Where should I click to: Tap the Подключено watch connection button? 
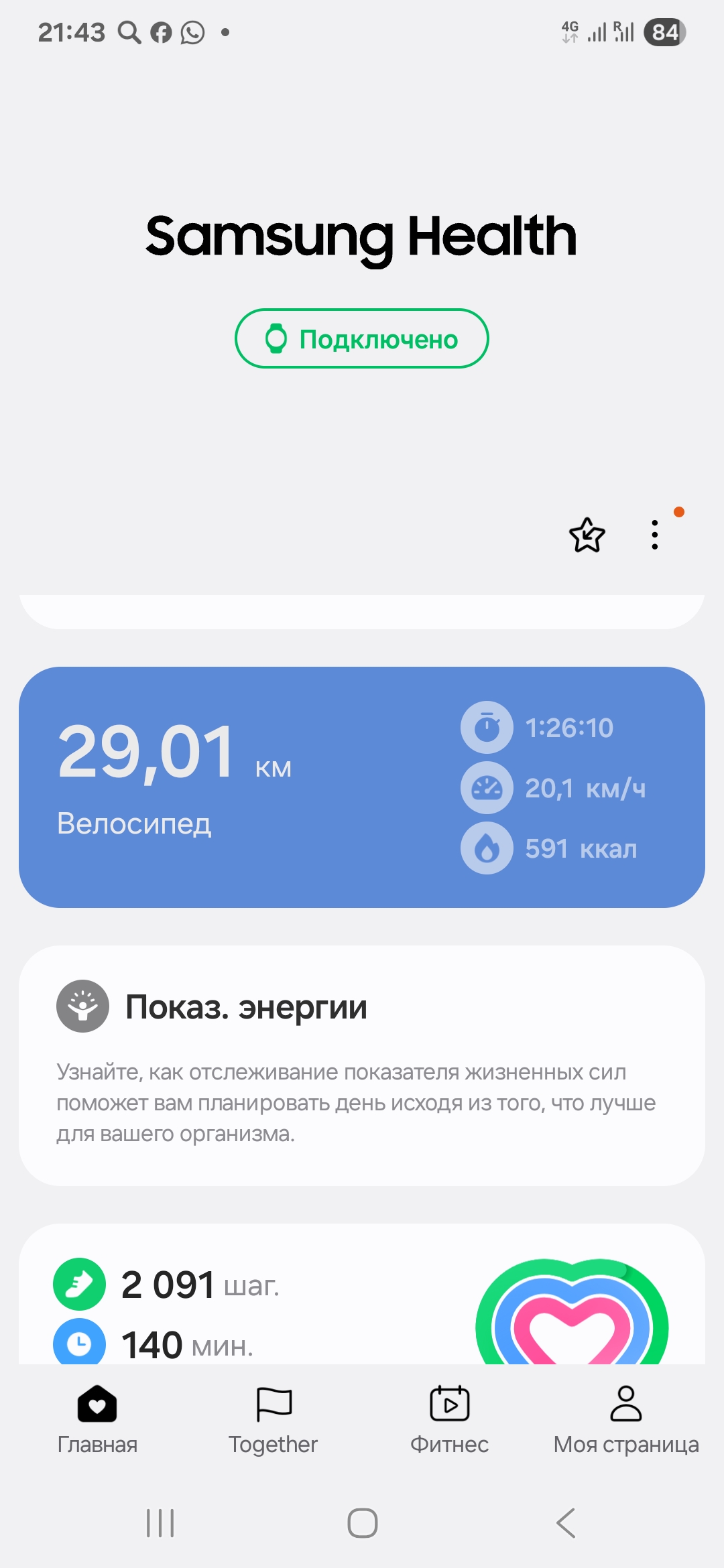pyautogui.click(x=362, y=338)
